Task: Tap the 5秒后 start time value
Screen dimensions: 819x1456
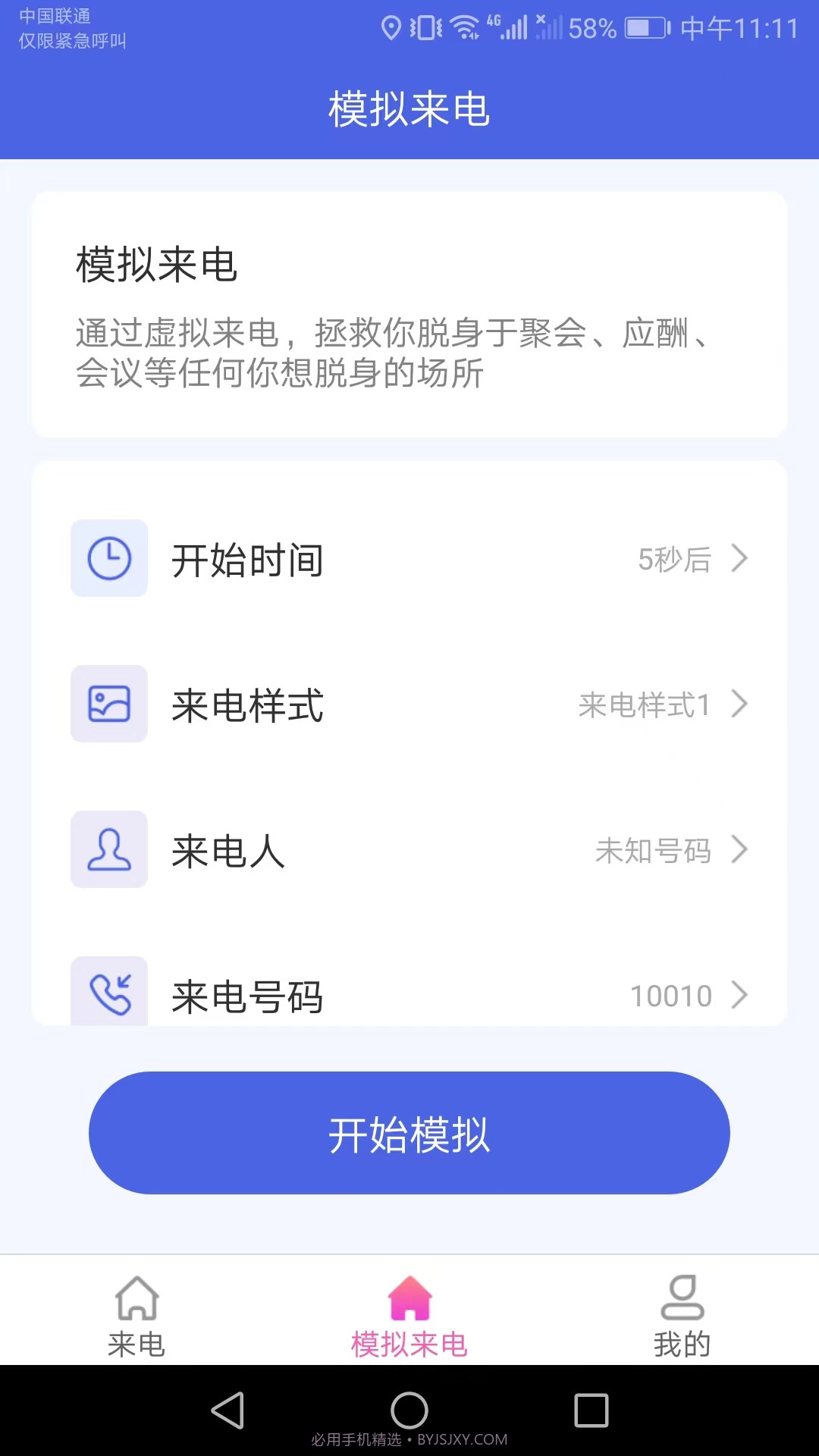Action: (674, 558)
